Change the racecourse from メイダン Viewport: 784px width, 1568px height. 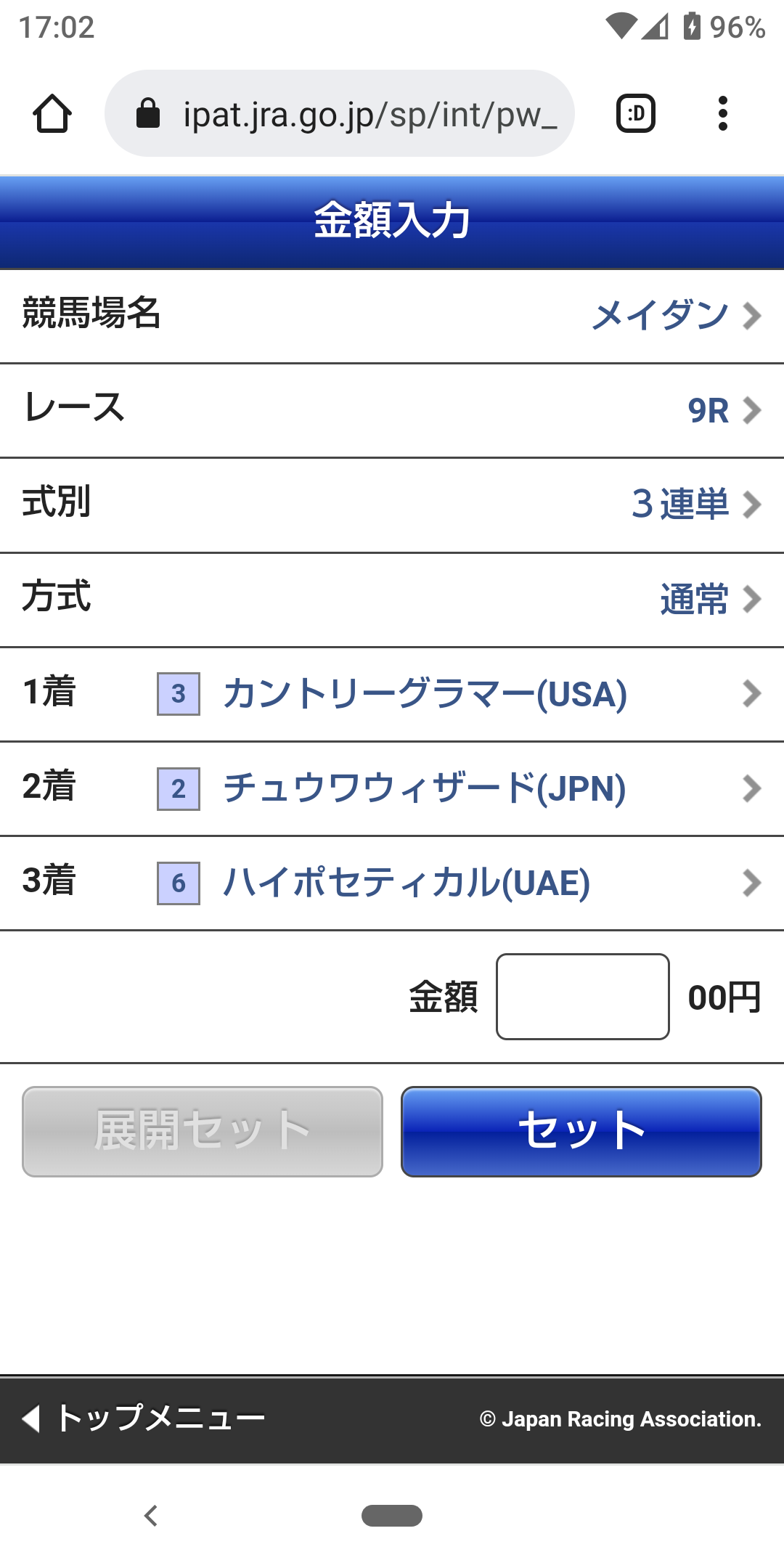pyautogui.click(x=675, y=316)
